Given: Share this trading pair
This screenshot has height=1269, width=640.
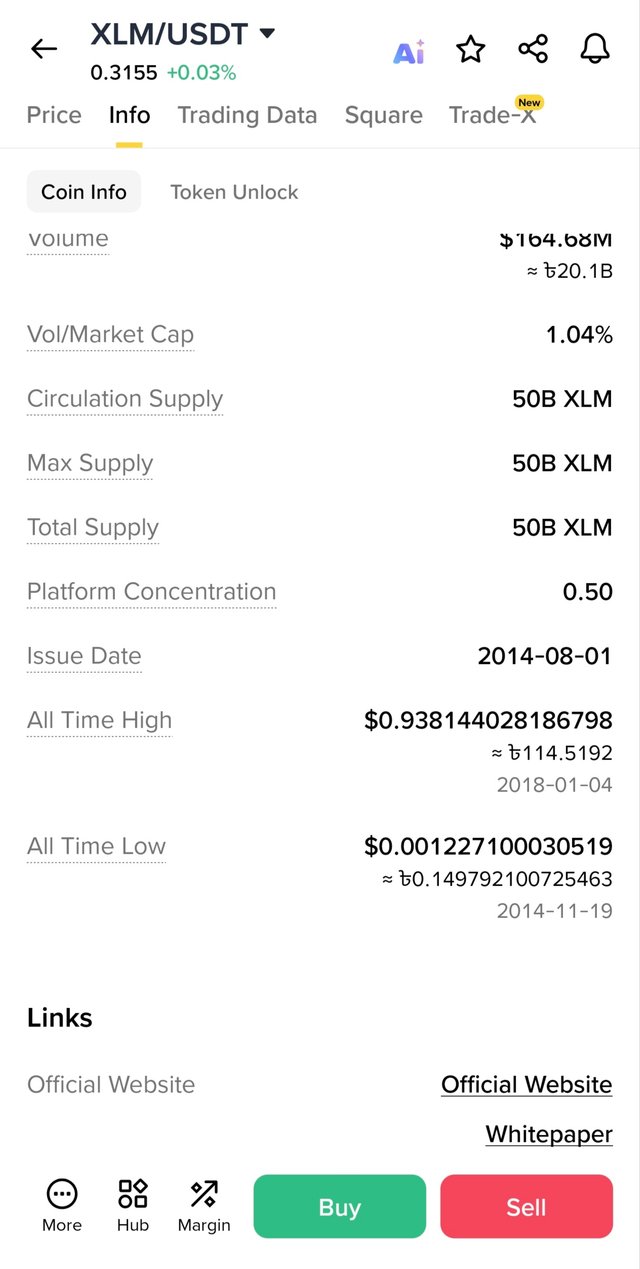Looking at the screenshot, I should click(533, 49).
